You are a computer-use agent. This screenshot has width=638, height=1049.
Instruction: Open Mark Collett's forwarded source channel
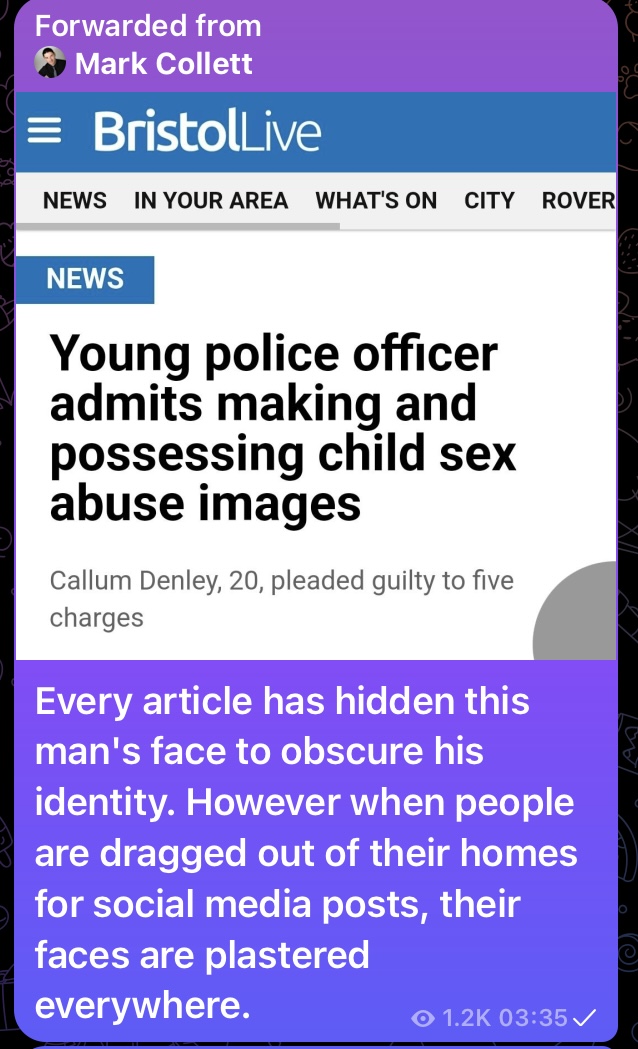pyautogui.click(x=164, y=64)
